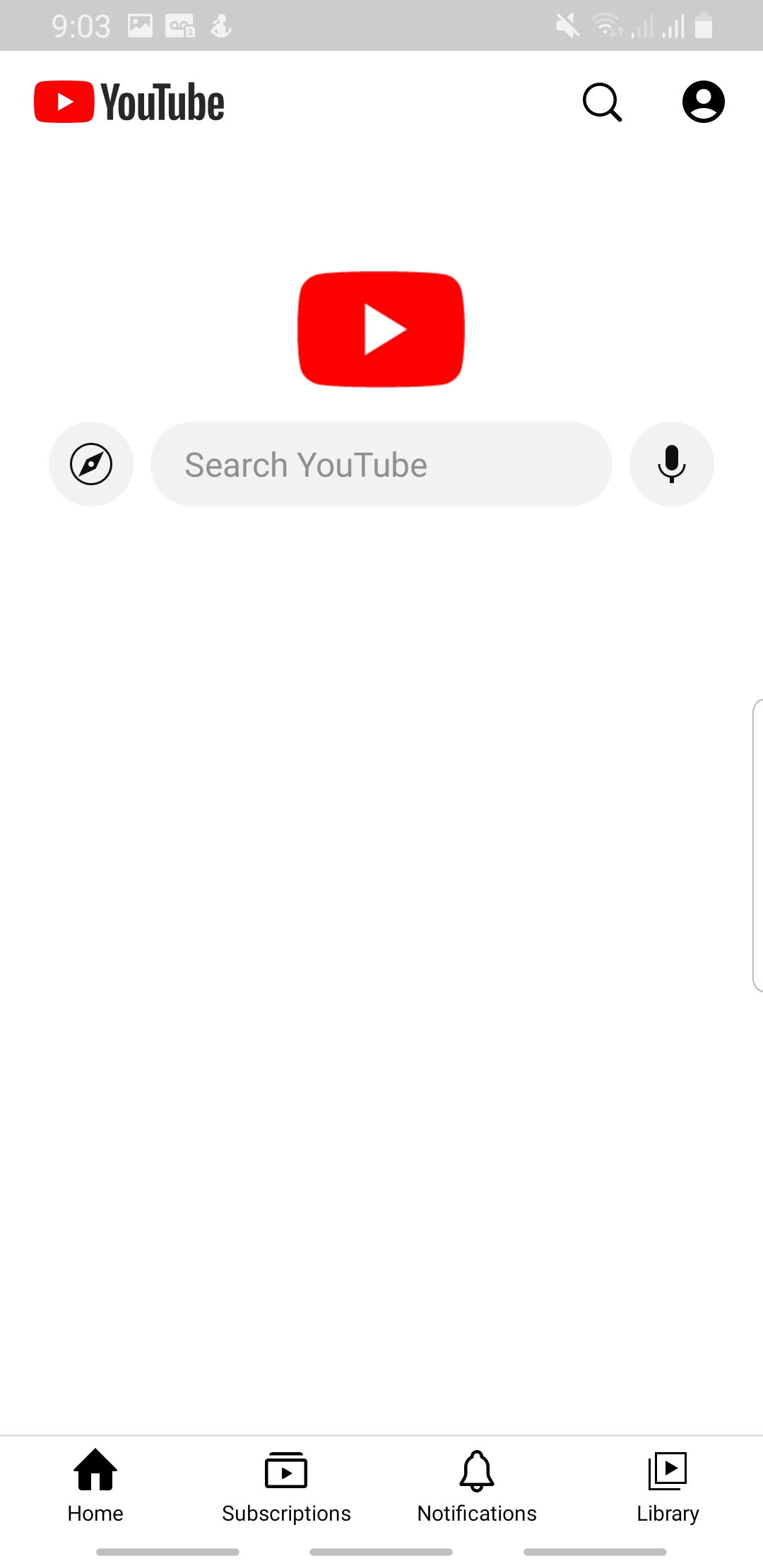Tap the Search YouTube input field

[x=381, y=464]
